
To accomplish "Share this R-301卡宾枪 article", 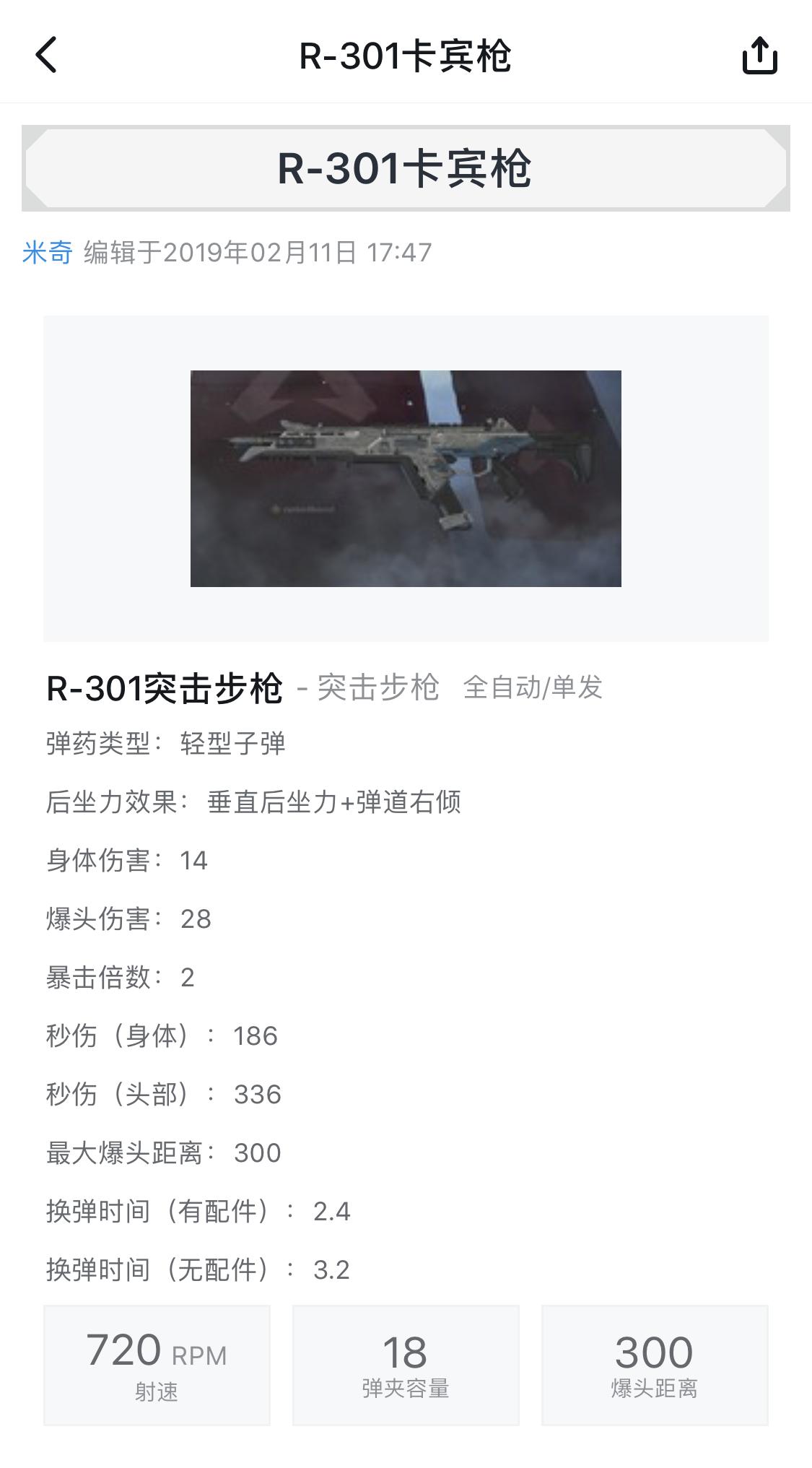I will 759,56.
